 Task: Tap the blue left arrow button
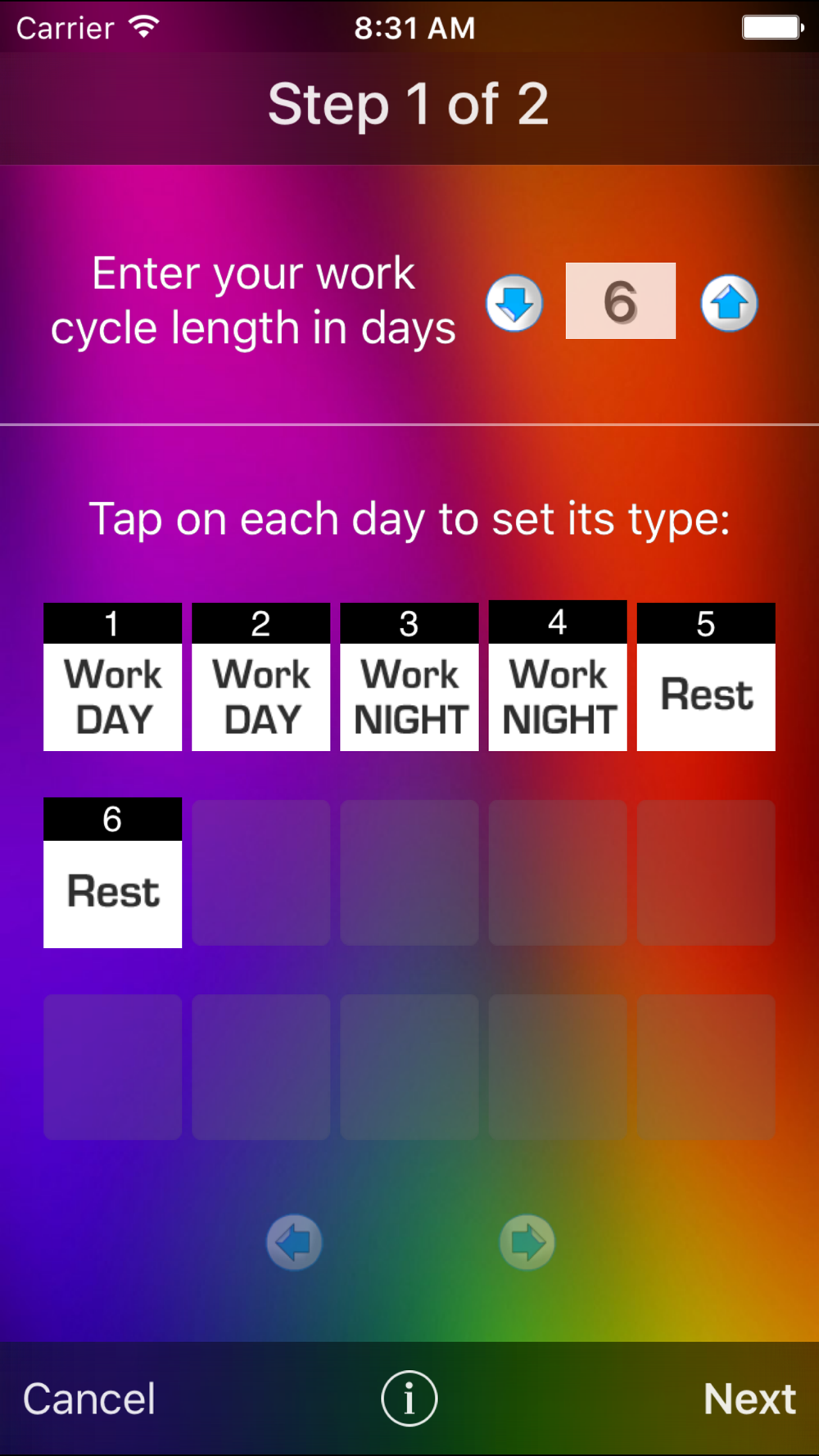click(294, 1242)
